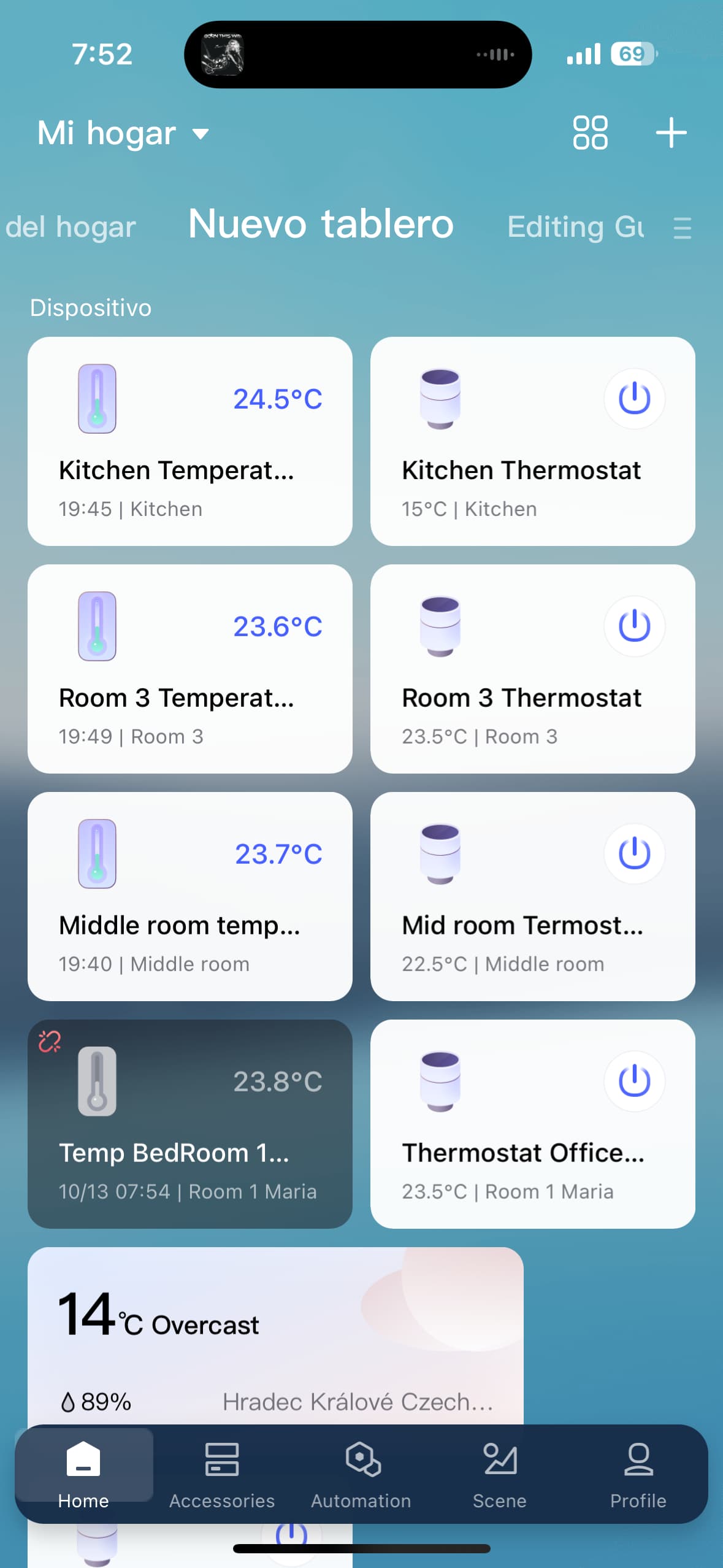Open the Kitchen Temperature sensor card

(x=189, y=442)
